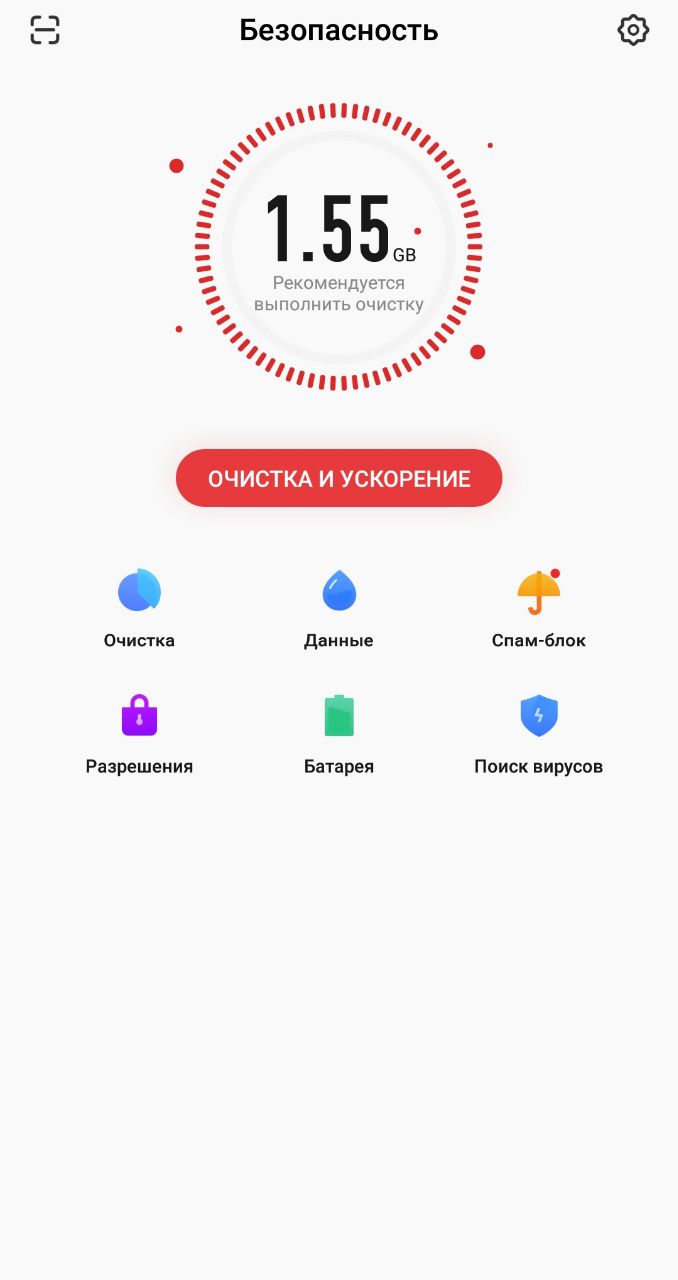Open Разрешения
The width and height of the screenshot is (678, 1280).
click(x=139, y=735)
